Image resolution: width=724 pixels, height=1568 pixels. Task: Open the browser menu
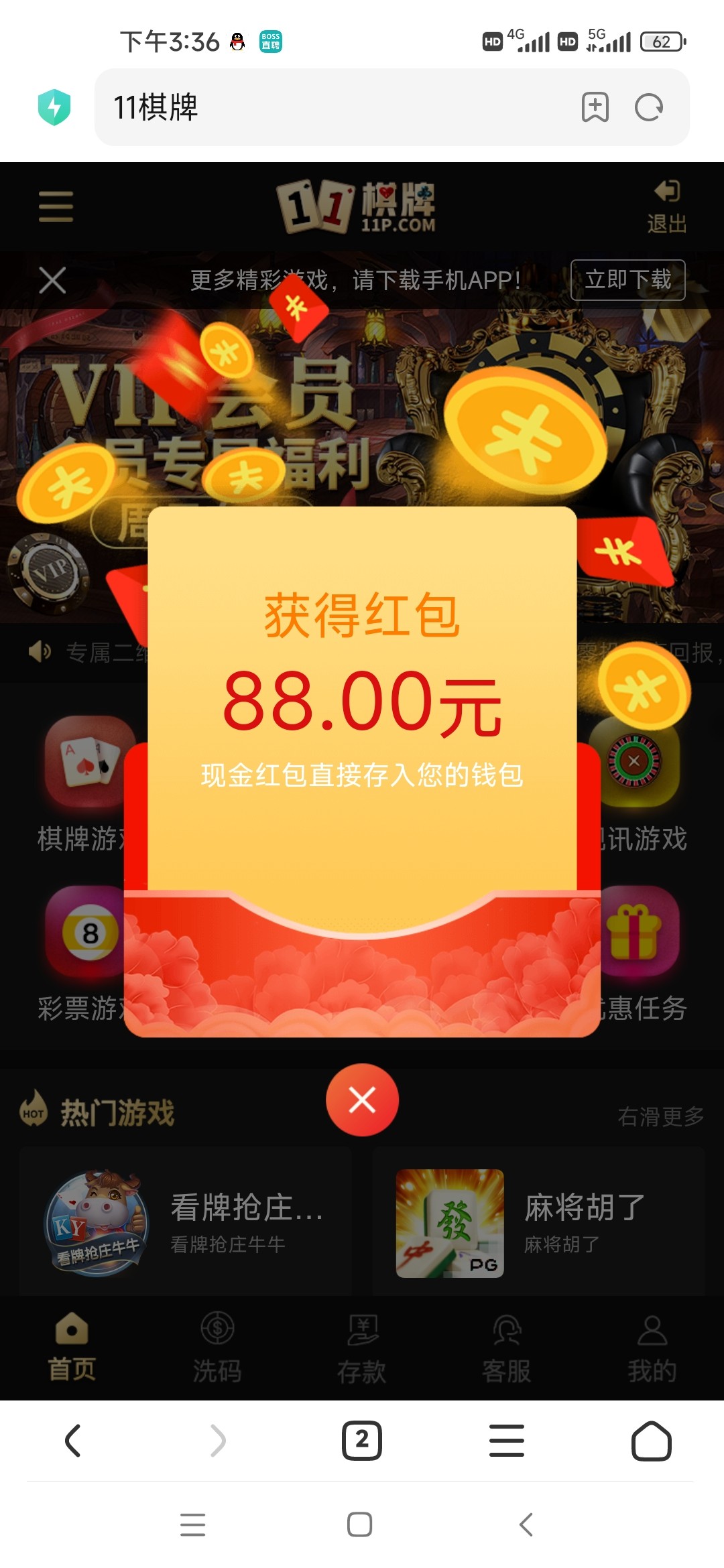point(507,1441)
